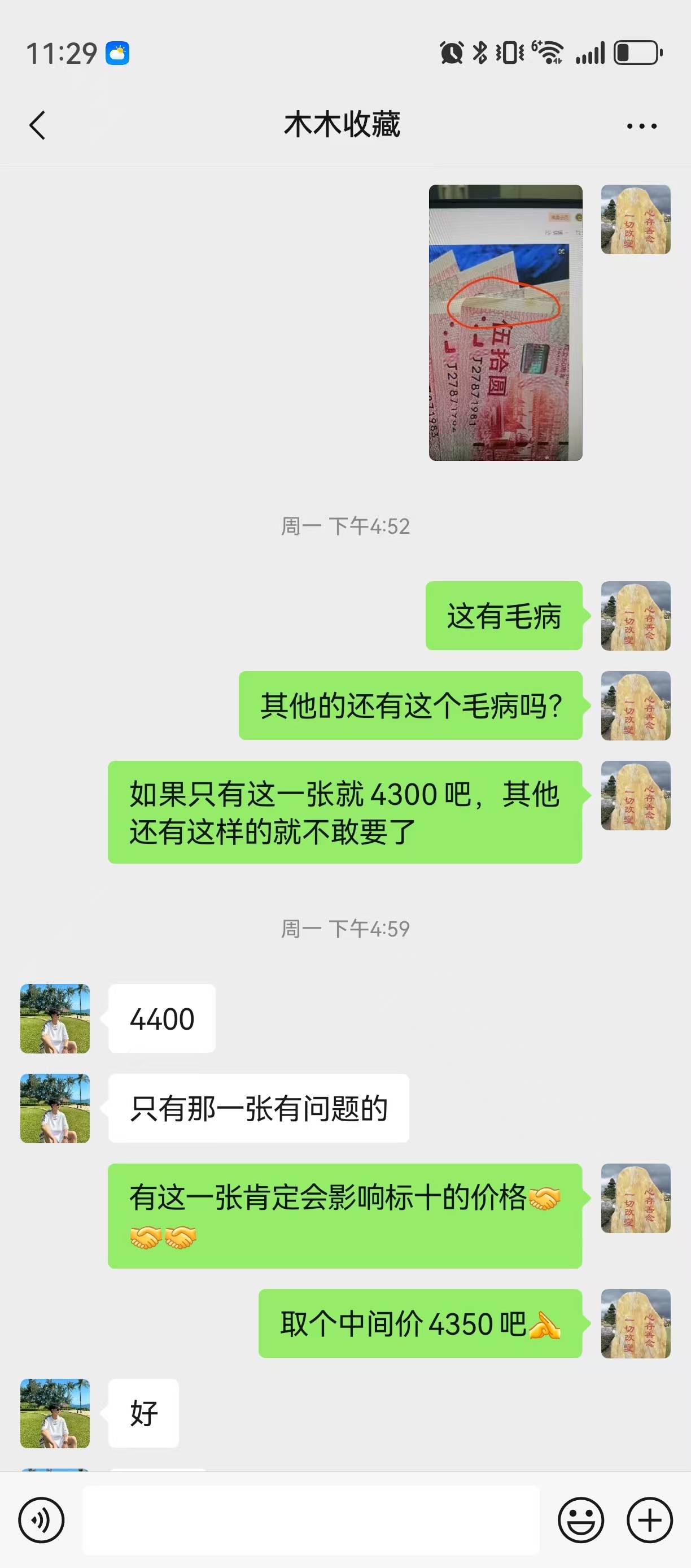The height and width of the screenshot is (1568, 691).
Task: Focus the message text field
Action: pyautogui.click(x=310, y=1520)
